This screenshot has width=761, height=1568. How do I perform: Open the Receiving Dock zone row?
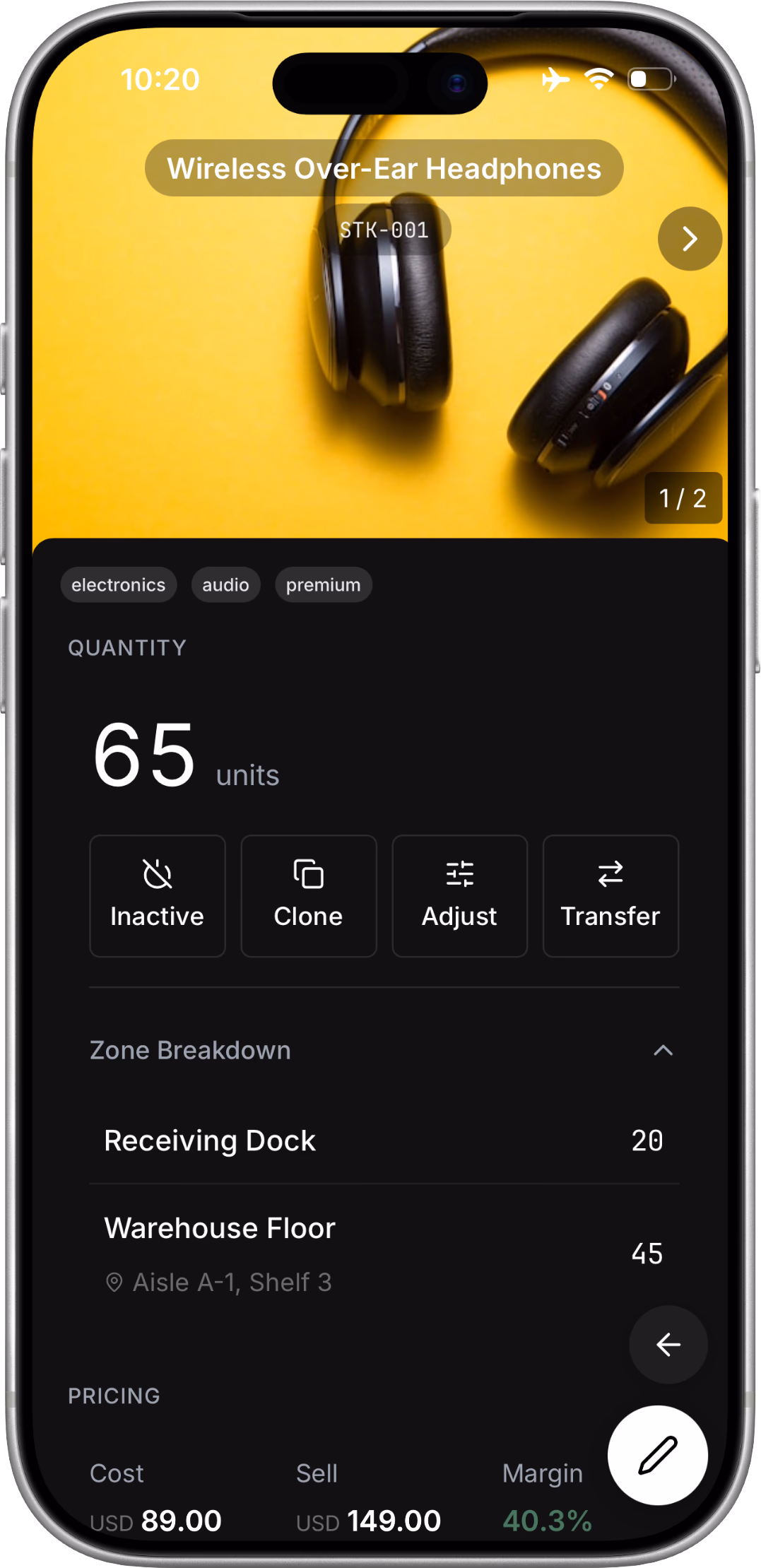click(384, 1140)
